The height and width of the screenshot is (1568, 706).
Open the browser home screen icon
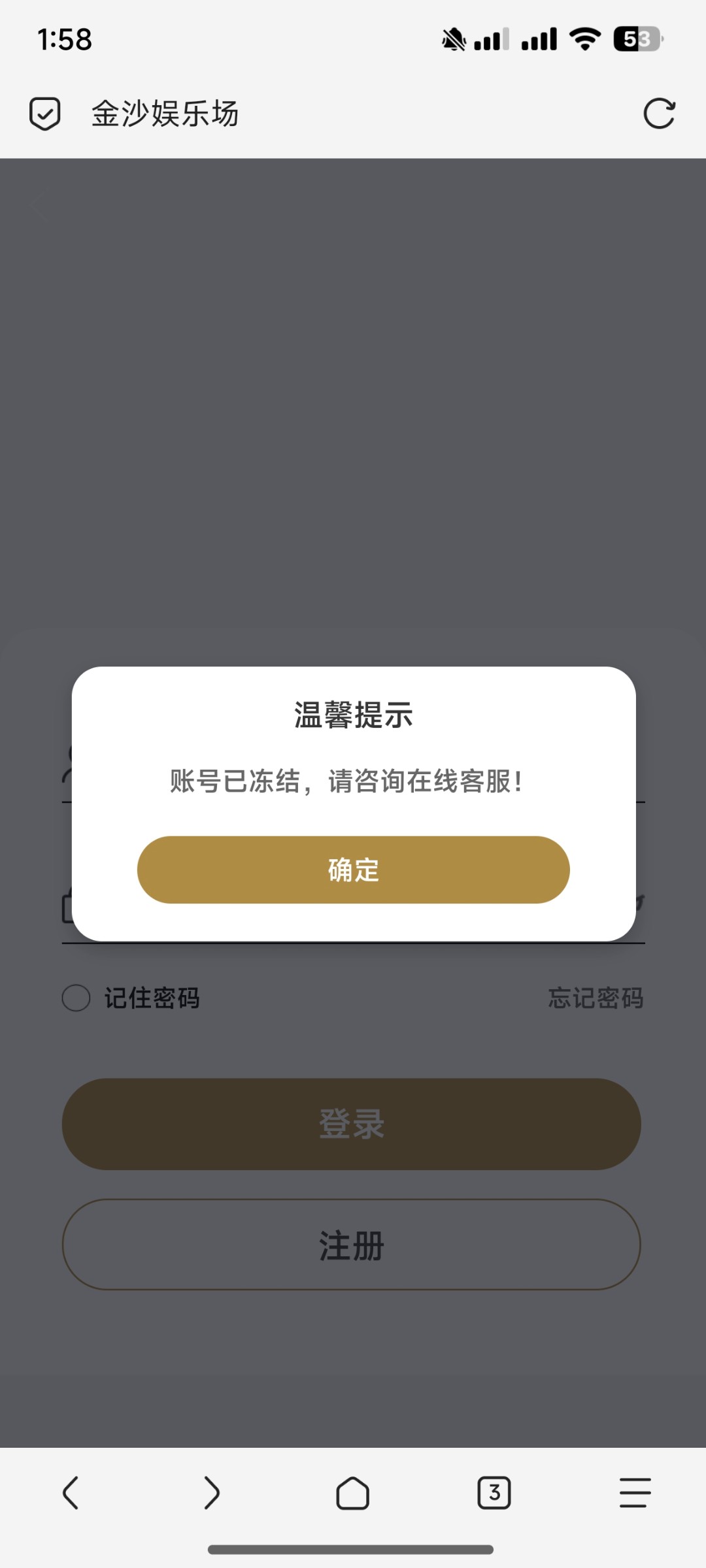(x=353, y=1493)
